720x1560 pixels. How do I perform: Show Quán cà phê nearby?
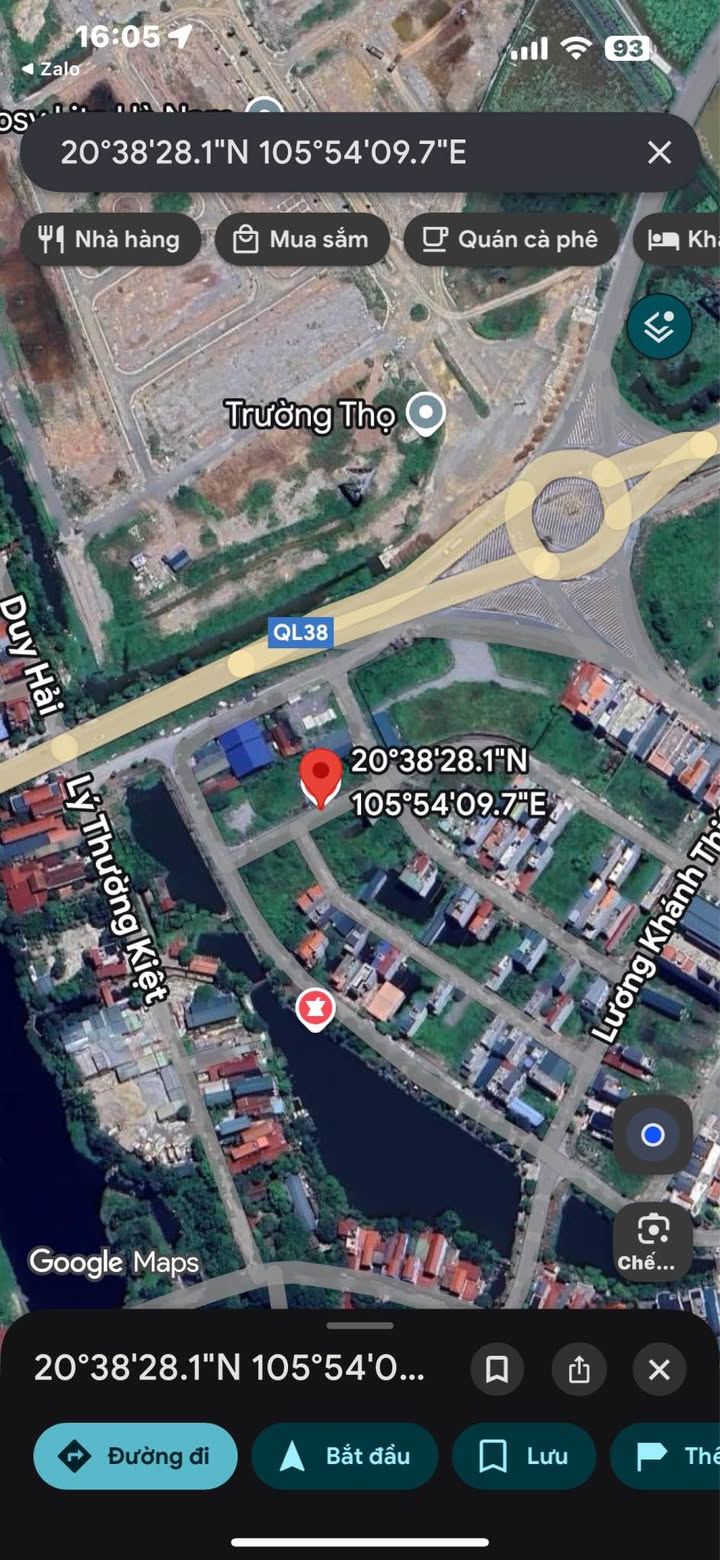510,240
